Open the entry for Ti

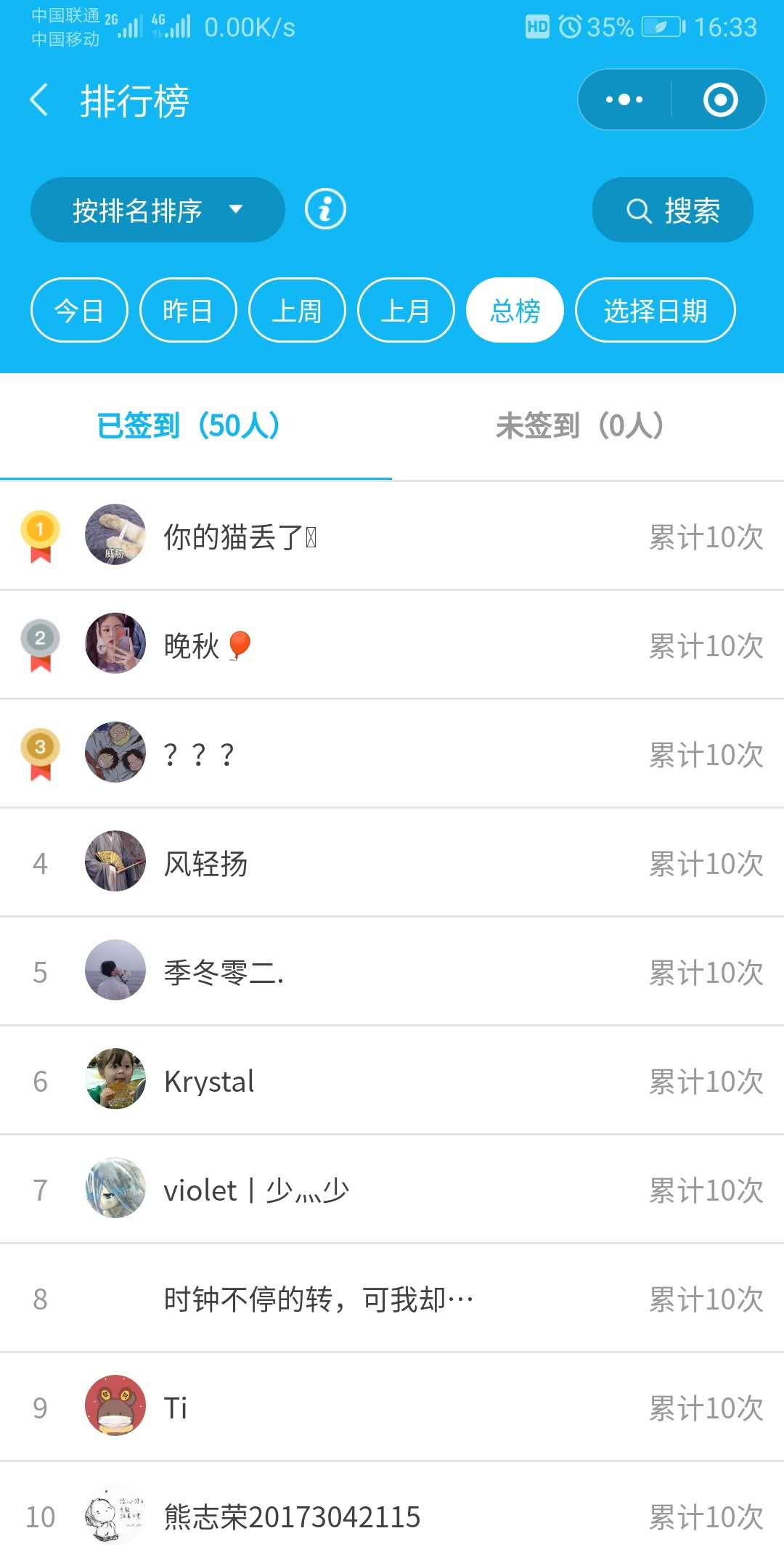click(392, 1407)
